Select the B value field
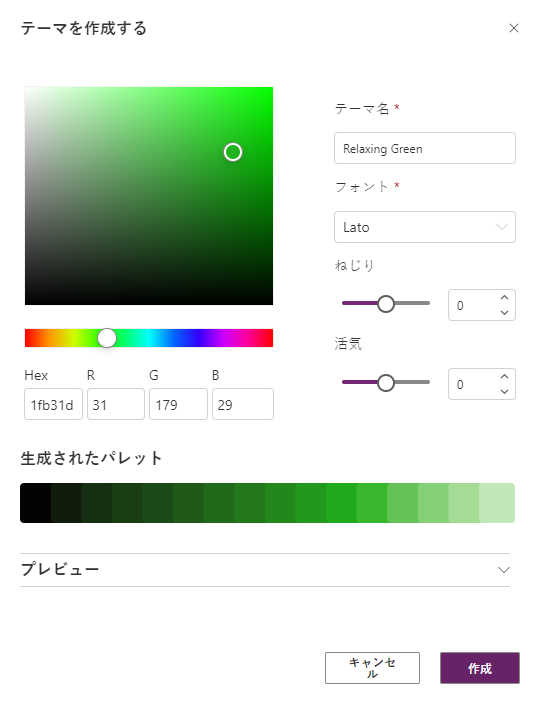539x701 pixels. pos(243,404)
